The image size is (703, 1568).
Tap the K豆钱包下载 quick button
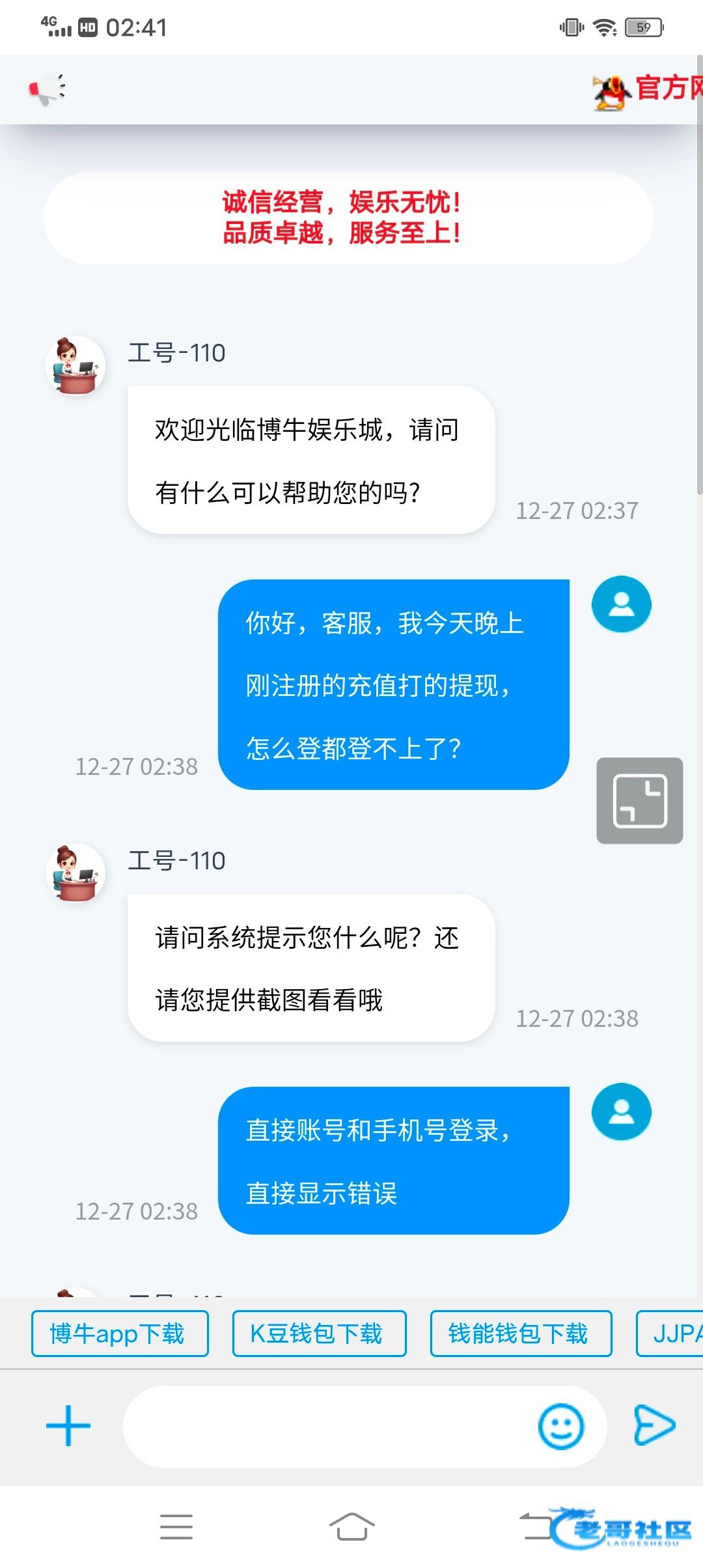(x=319, y=1334)
